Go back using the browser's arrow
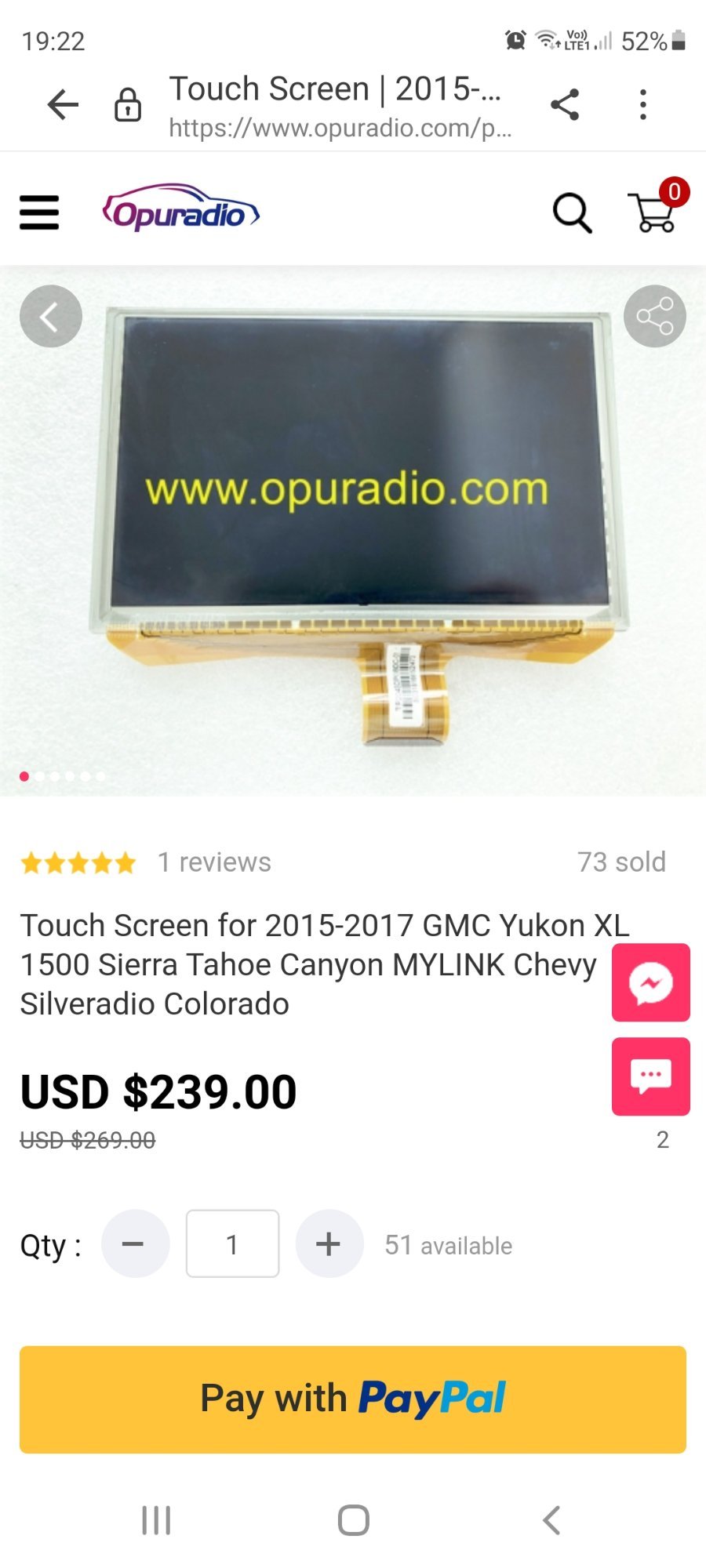Viewport: 706px width, 1568px height. pos(63,104)
